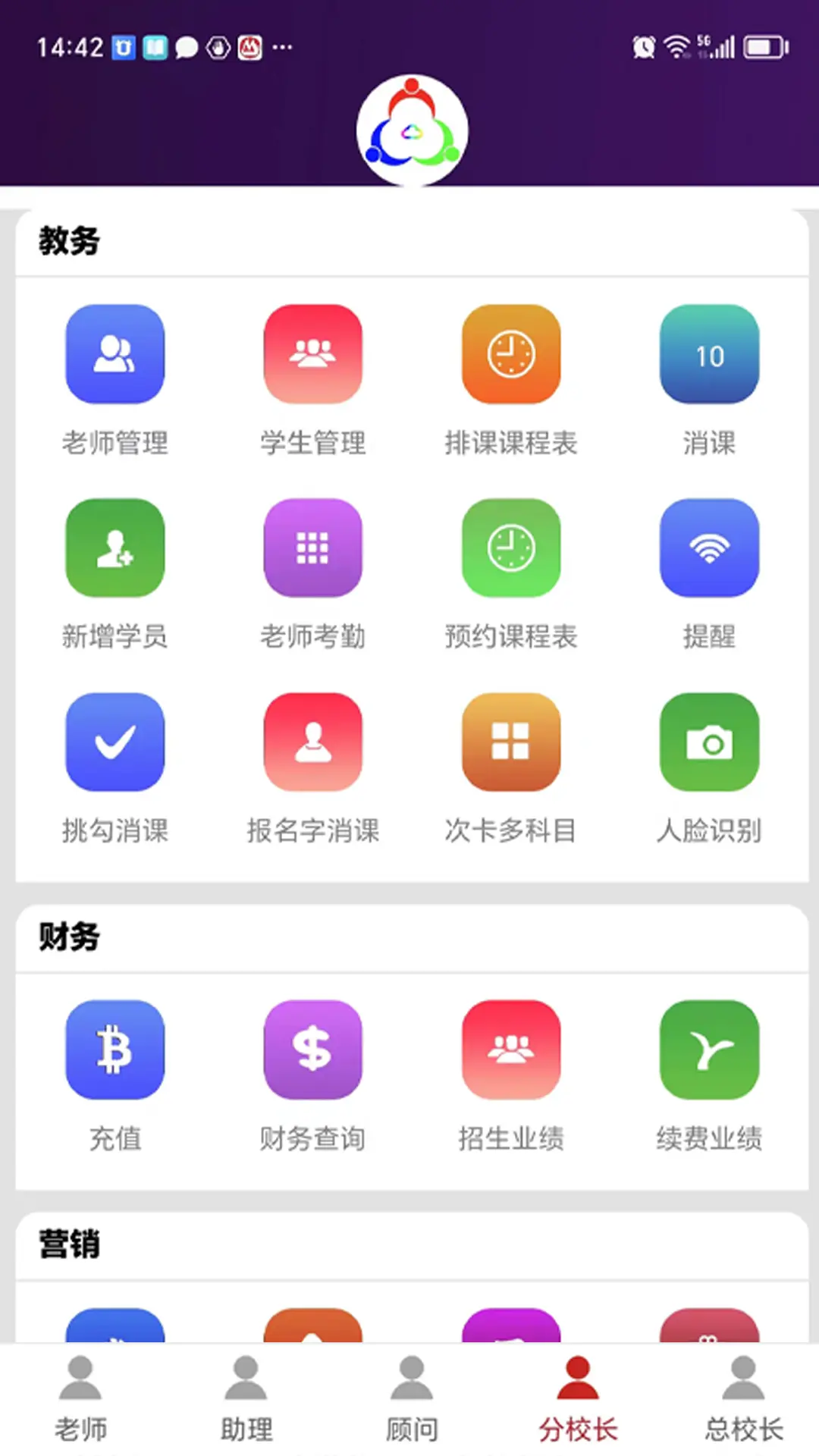Open 充值 recharge

pos(115,1050)
